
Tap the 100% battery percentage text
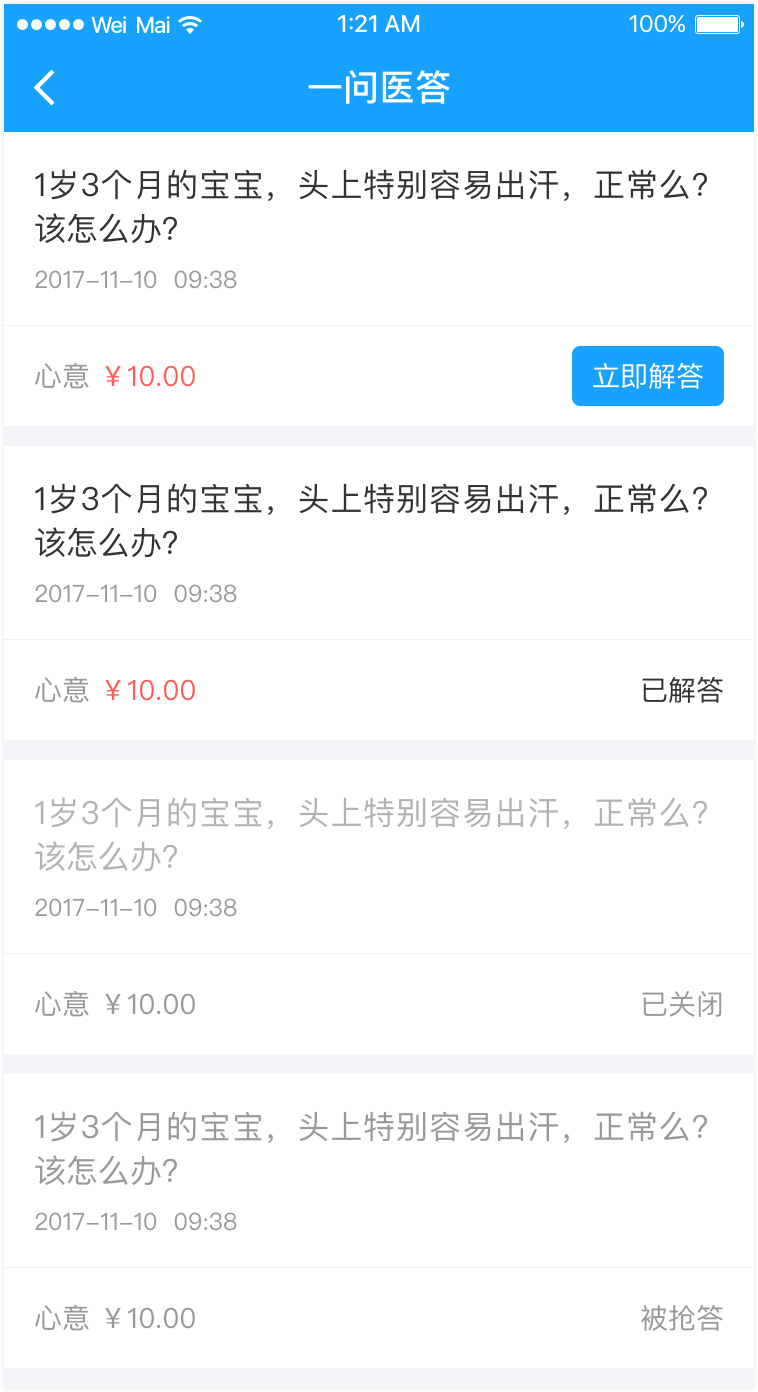coord(659,23)
